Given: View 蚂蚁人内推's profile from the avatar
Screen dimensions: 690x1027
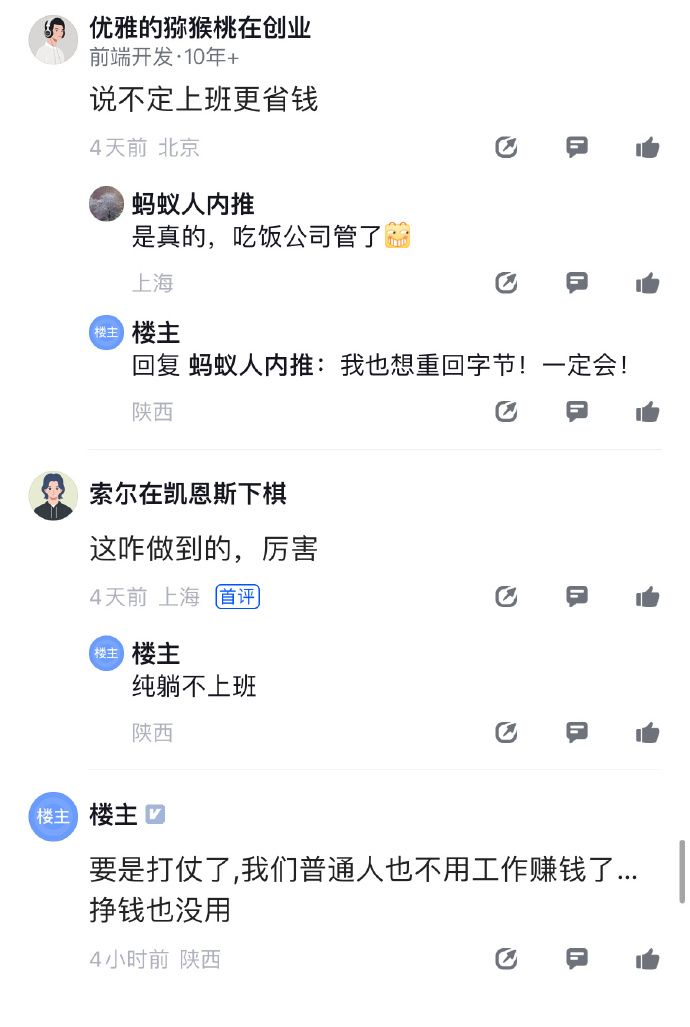Looking at the screenshot, I should tap(107, 204).
